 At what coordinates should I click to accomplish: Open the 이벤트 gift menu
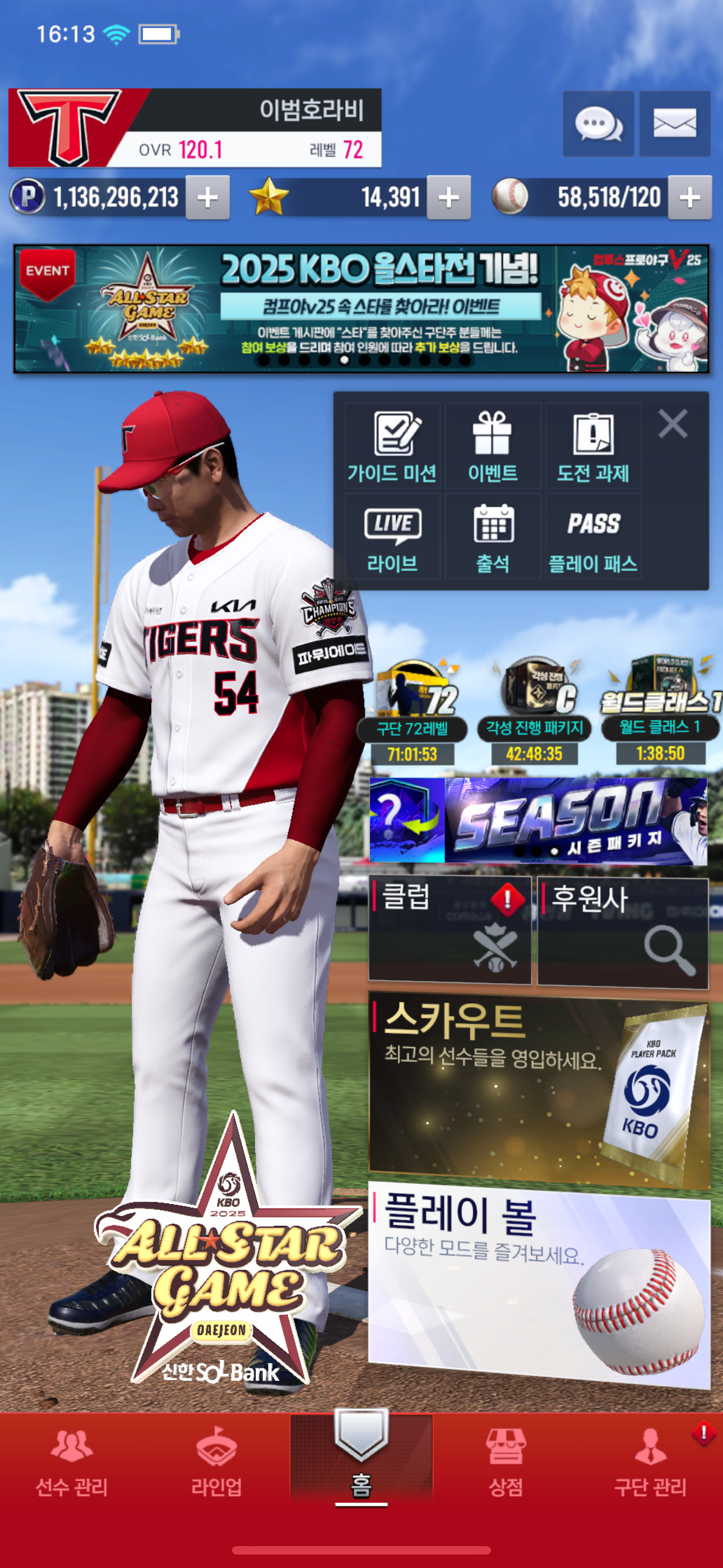tap(492, 446)
